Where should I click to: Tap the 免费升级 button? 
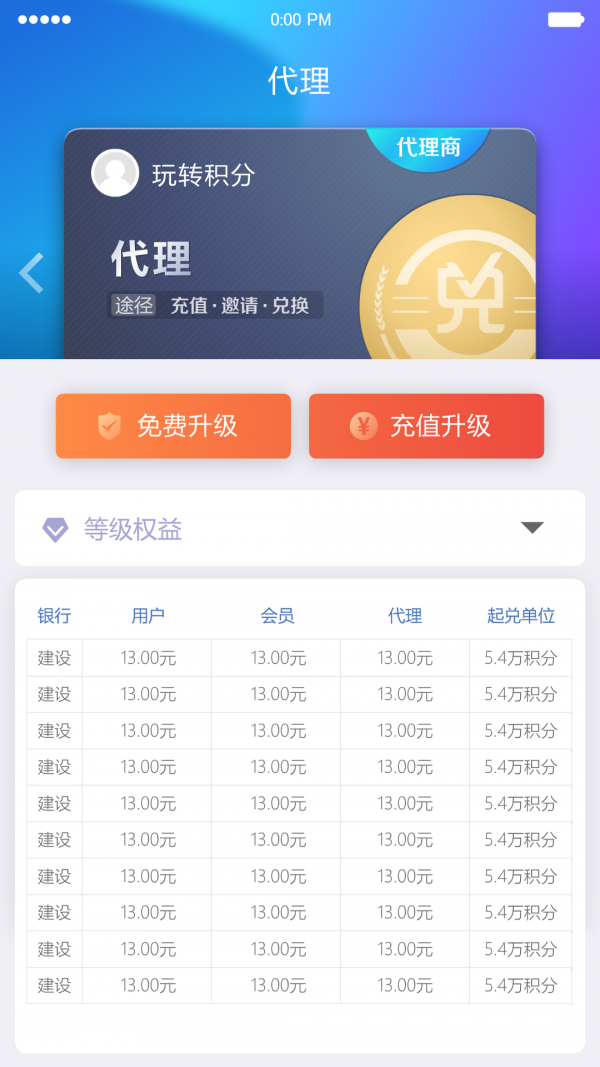173,426
